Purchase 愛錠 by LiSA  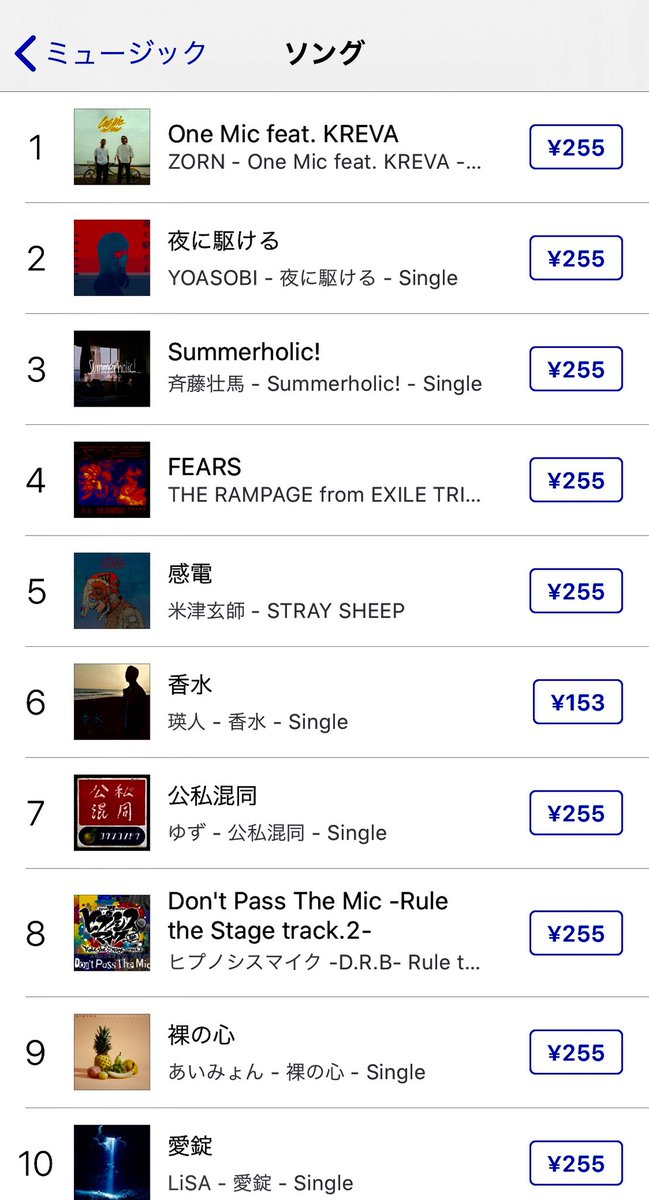click(x=576, y=1164)
